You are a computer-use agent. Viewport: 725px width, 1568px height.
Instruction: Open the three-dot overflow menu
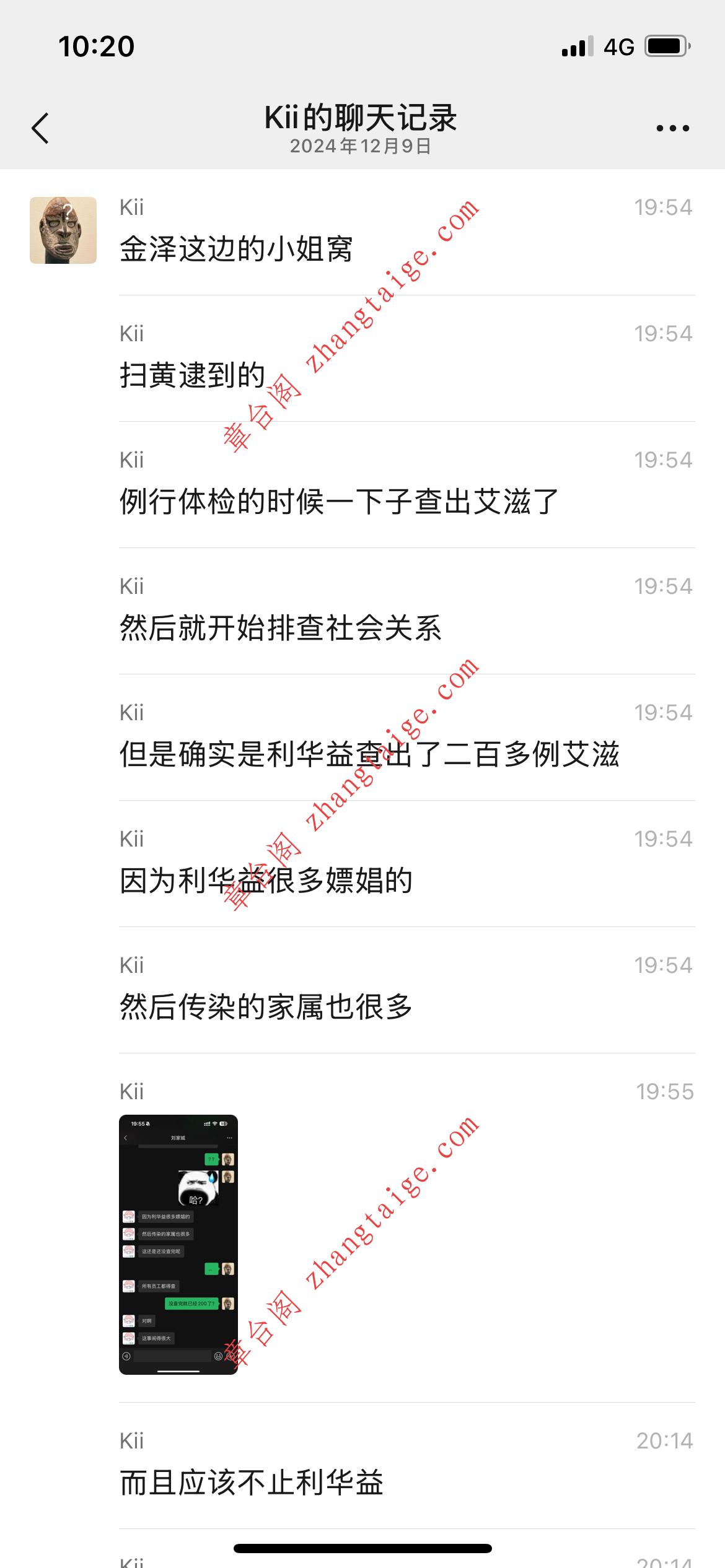[672, 128]
